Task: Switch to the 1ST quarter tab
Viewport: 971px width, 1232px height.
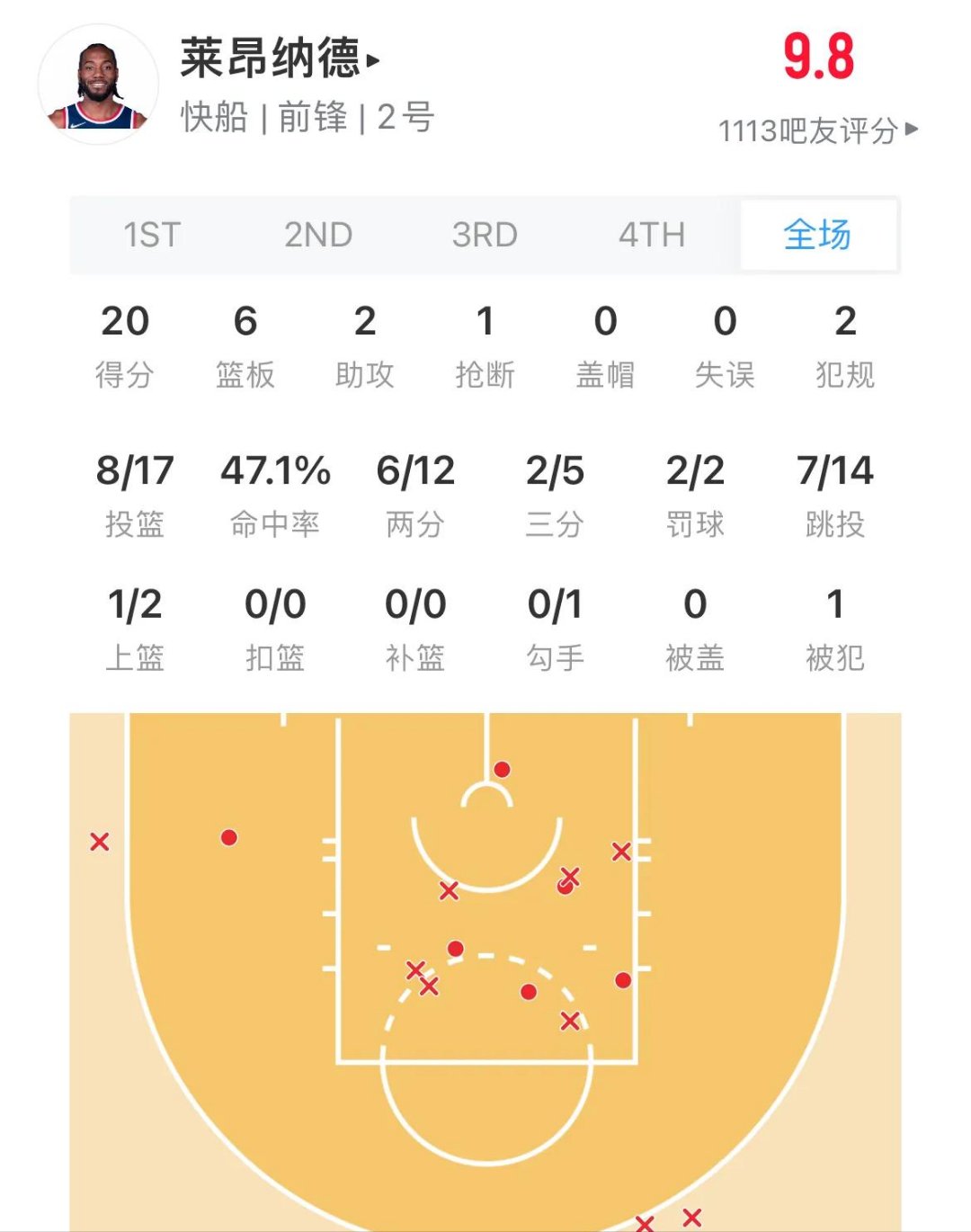Action: click(x=152, y=236)
